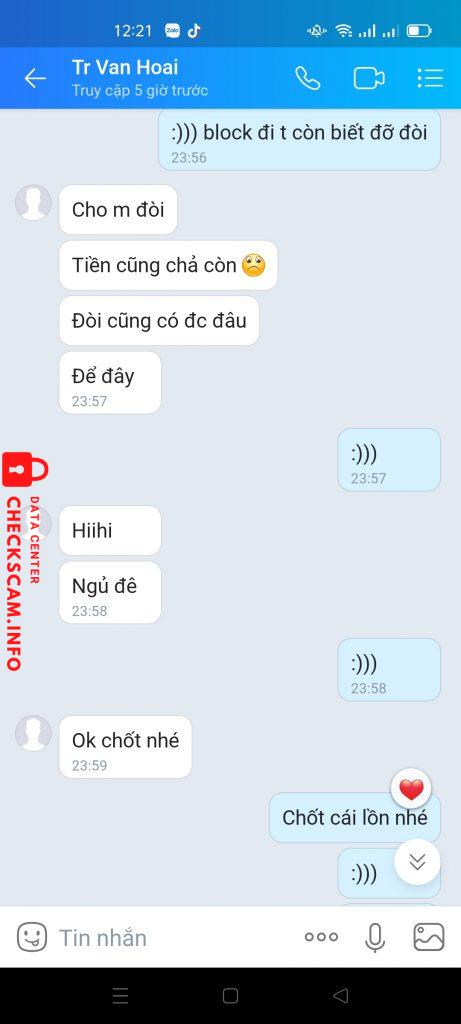
Task: Open the image gallery picker
Action: click(429, 937)
